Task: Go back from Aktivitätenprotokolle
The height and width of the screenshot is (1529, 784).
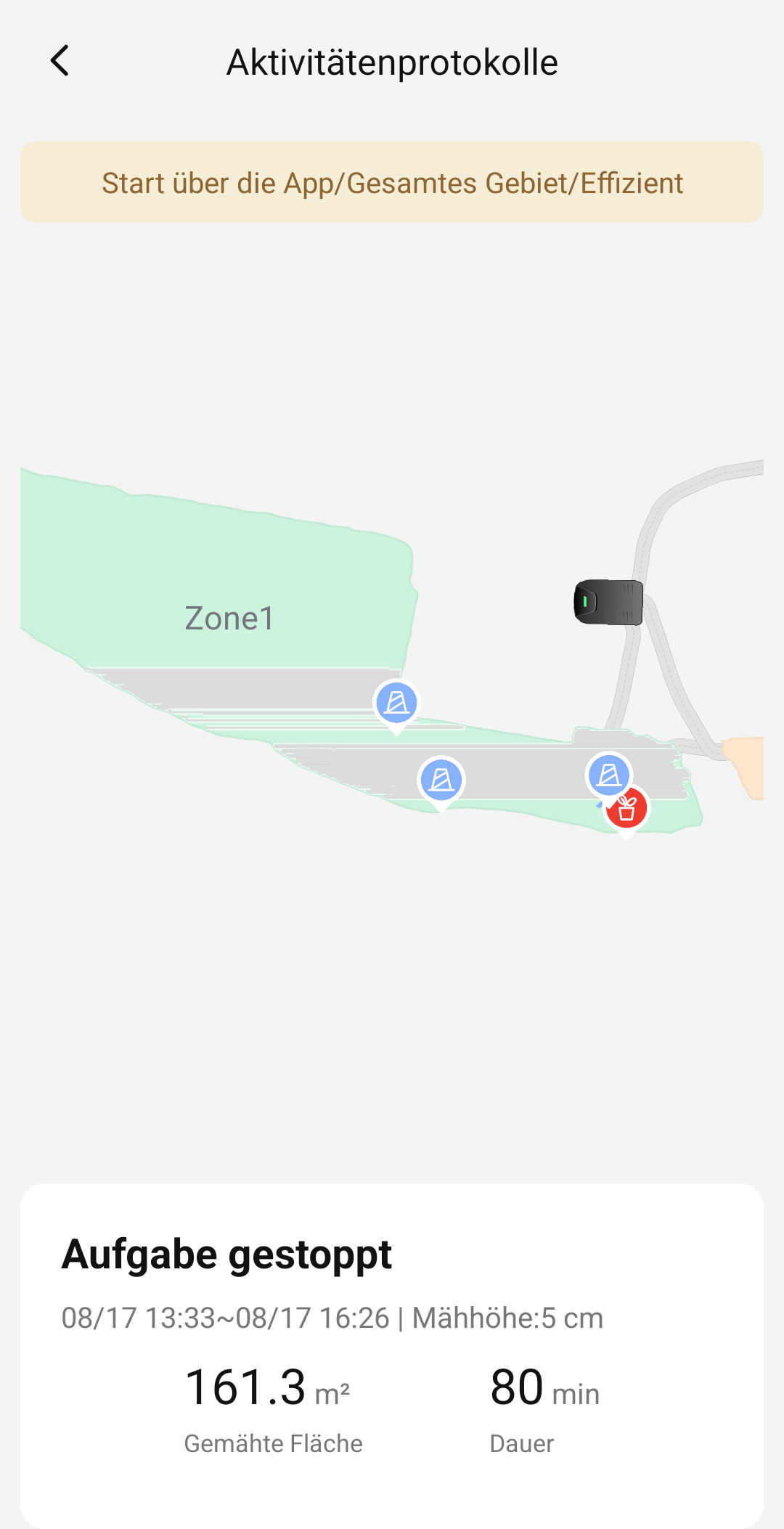Action: [x=60, y=61]
